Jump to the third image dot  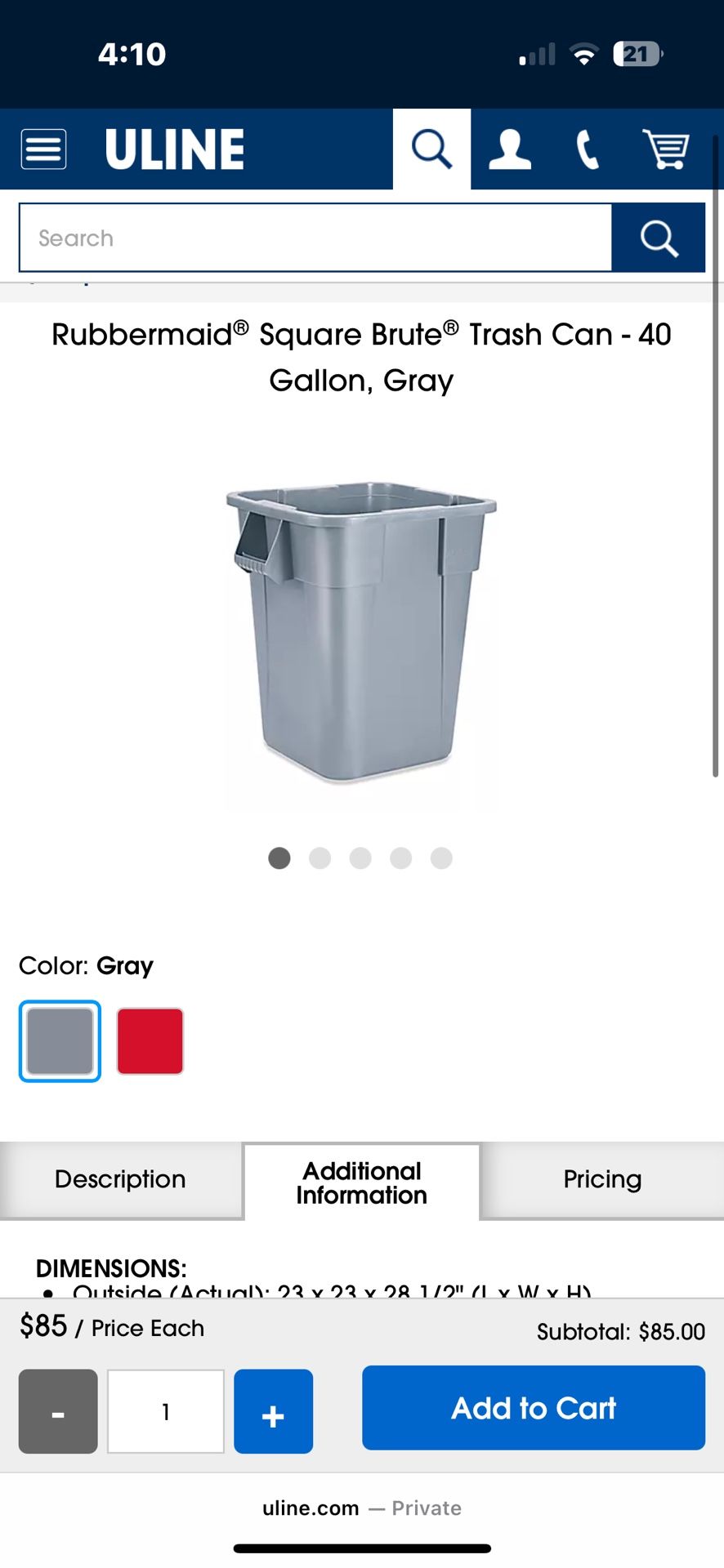(360, 858)
